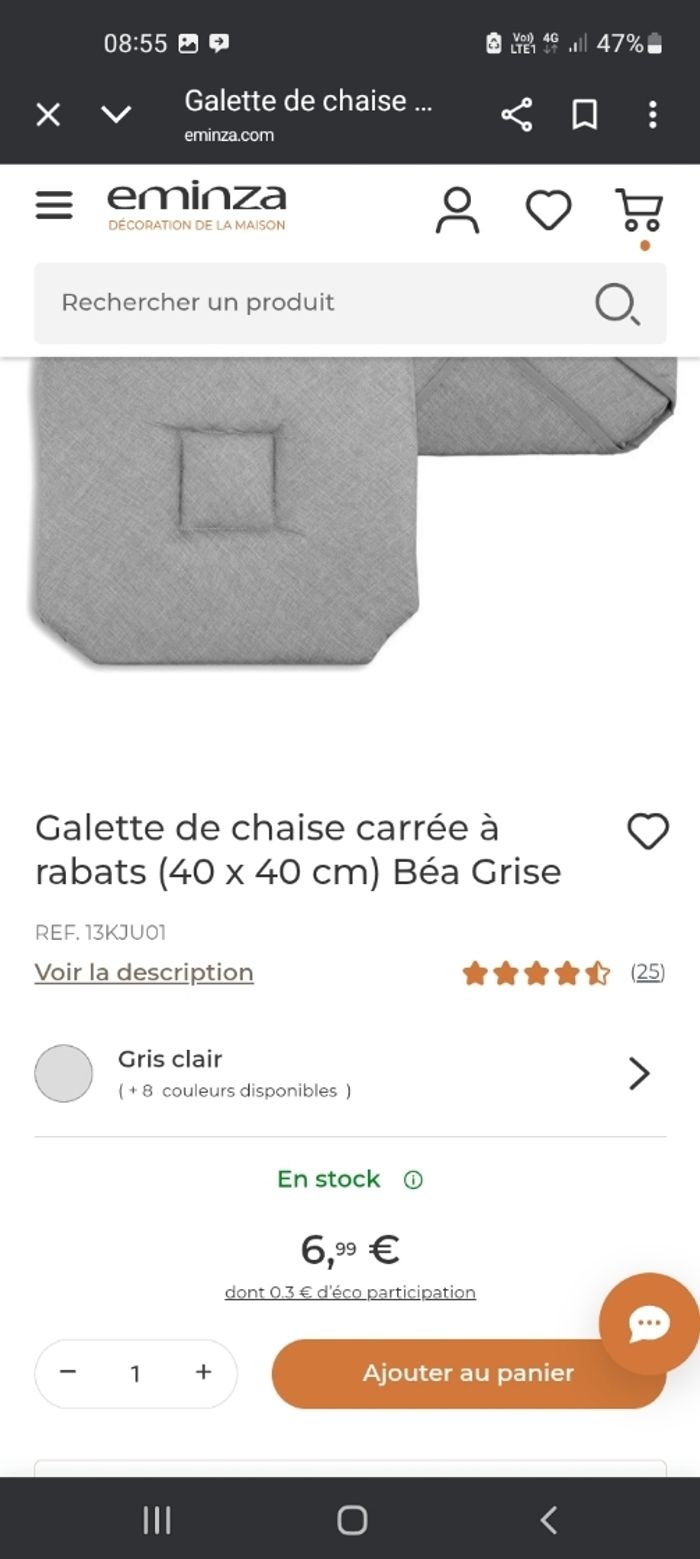The width and height of the screenshot is (700, 1559).
Task: Open the wishlist heart in header
Action: pos(548,210)
